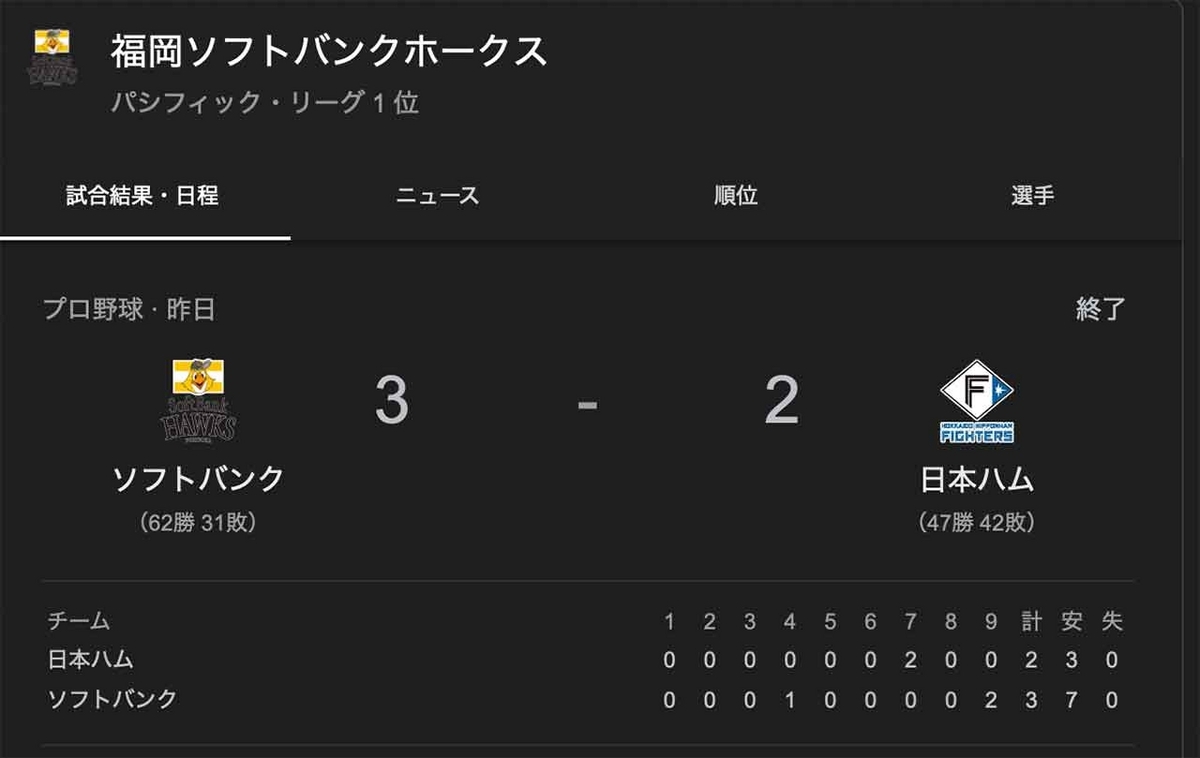Switch to the ニュース tab
The width and height of the screenshot is (1200, 758).
point(437,196)
